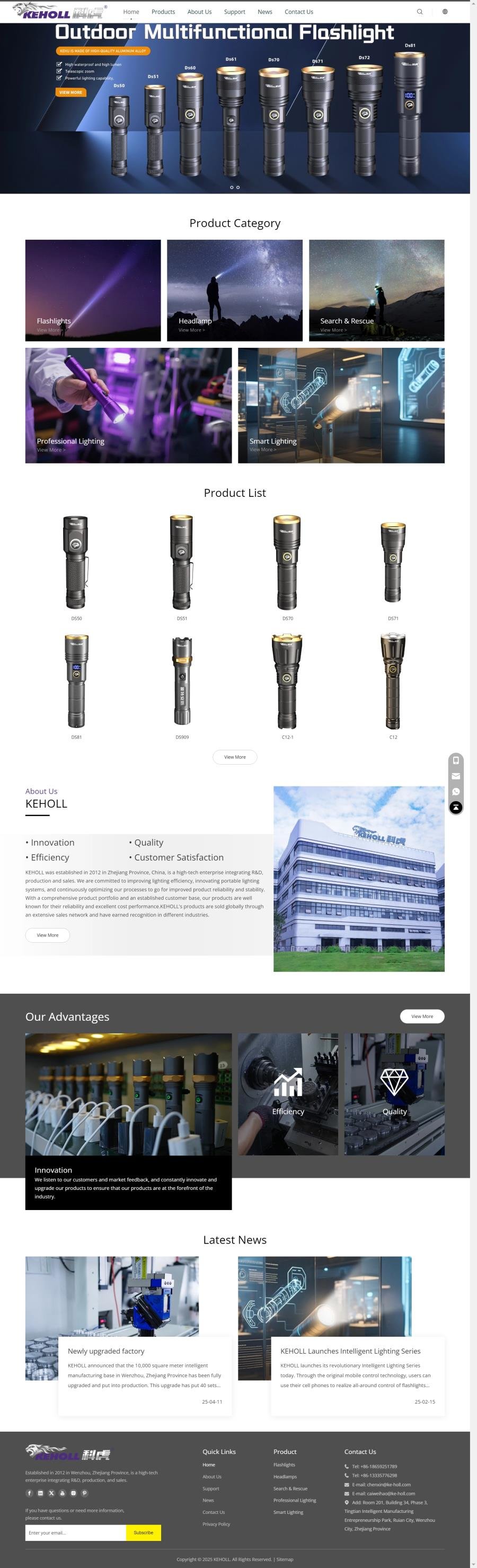Open the Products navigation item
The height and width of the screenshot is (1568, 477).
point(163,12)
